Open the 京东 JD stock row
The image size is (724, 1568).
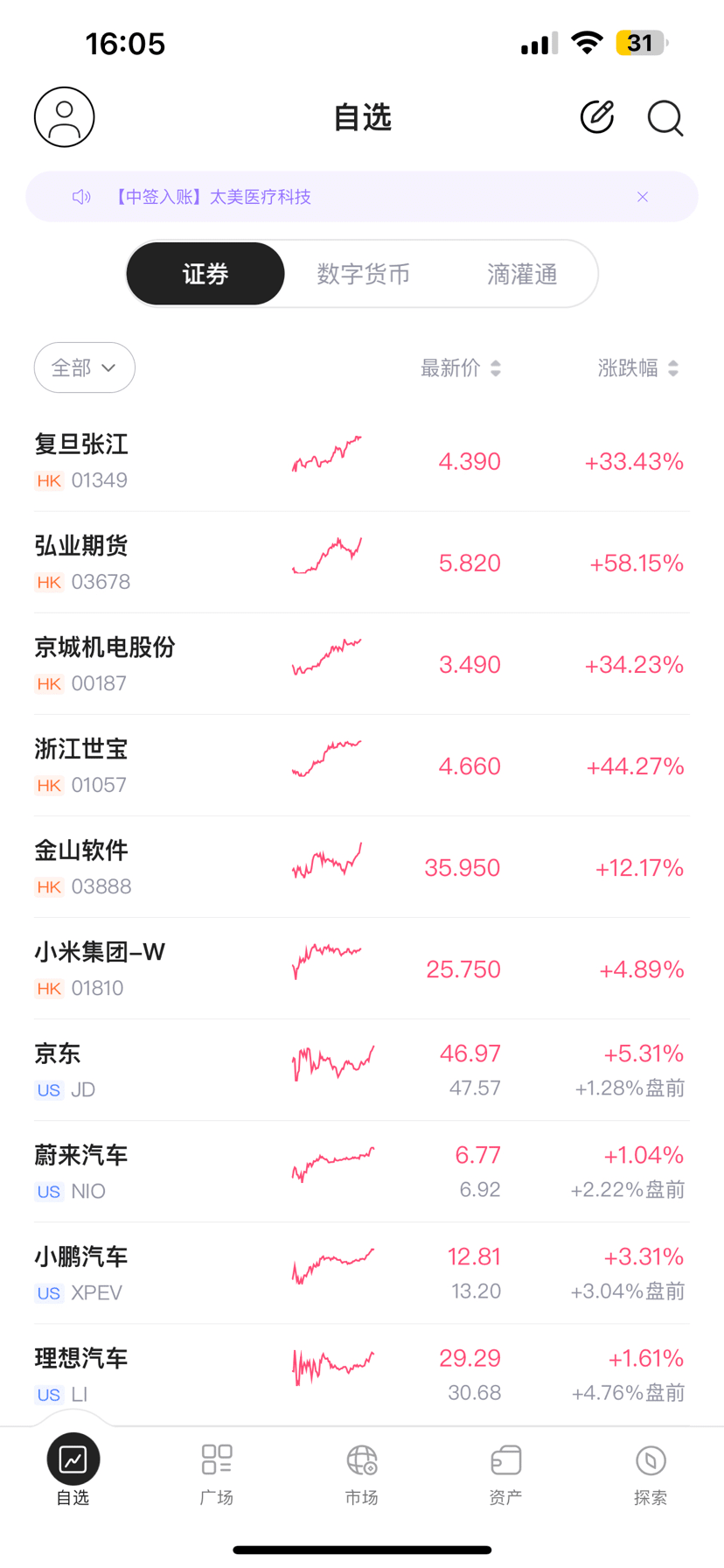[x=362, y=1070]
